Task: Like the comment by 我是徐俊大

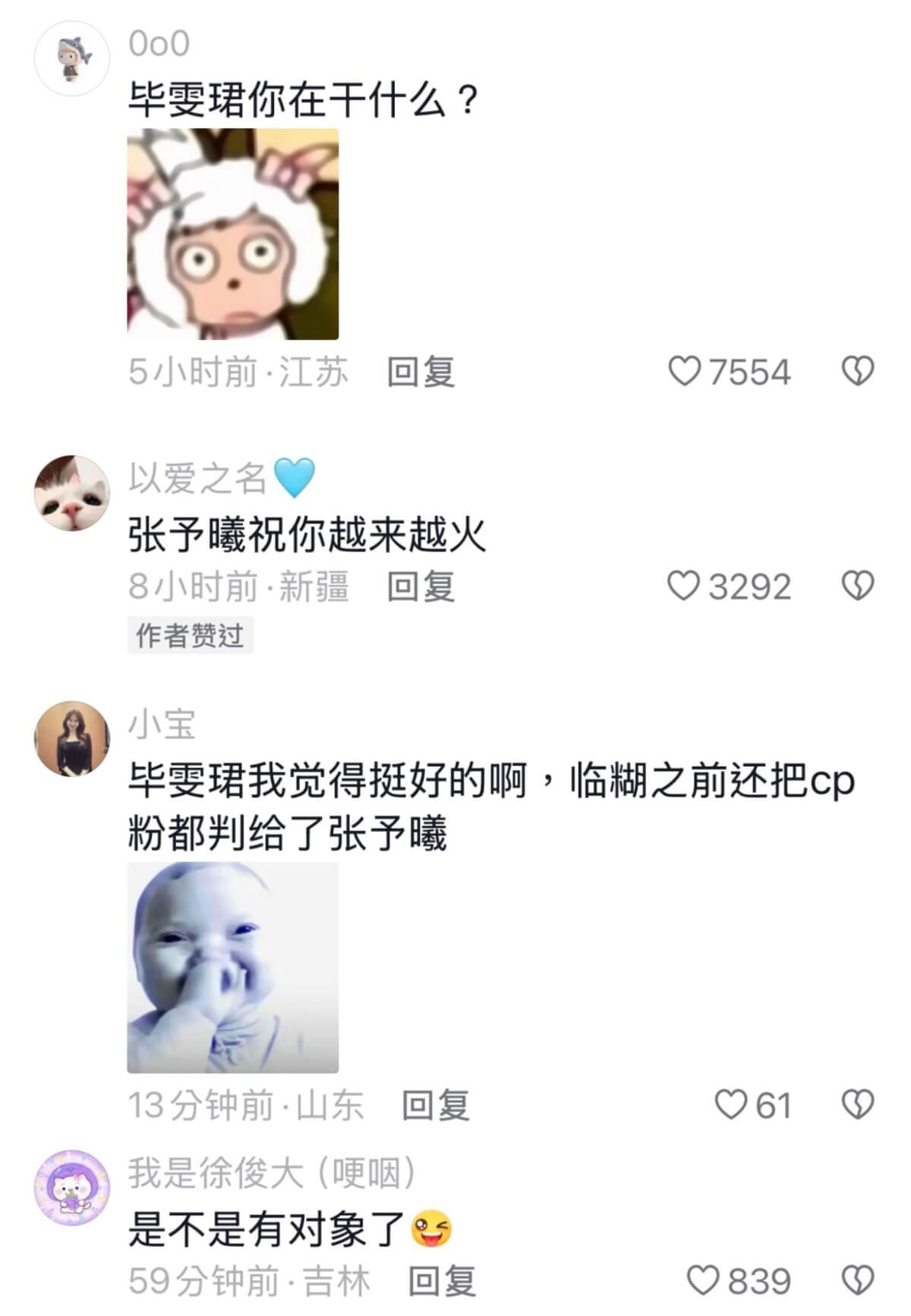Action: [702, 1281]
